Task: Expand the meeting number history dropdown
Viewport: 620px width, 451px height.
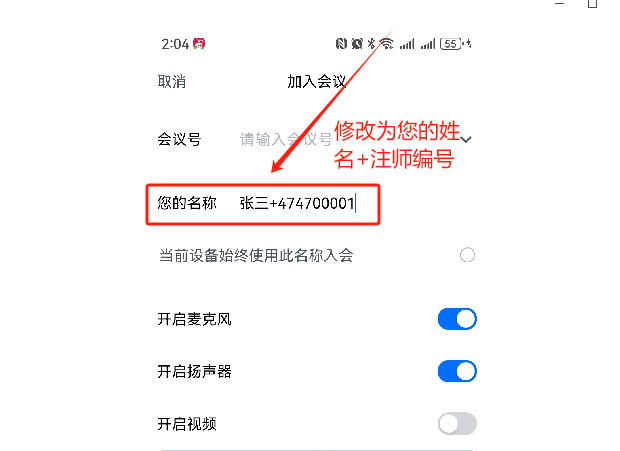Action: pyautogui.click(x=466, y=140)
